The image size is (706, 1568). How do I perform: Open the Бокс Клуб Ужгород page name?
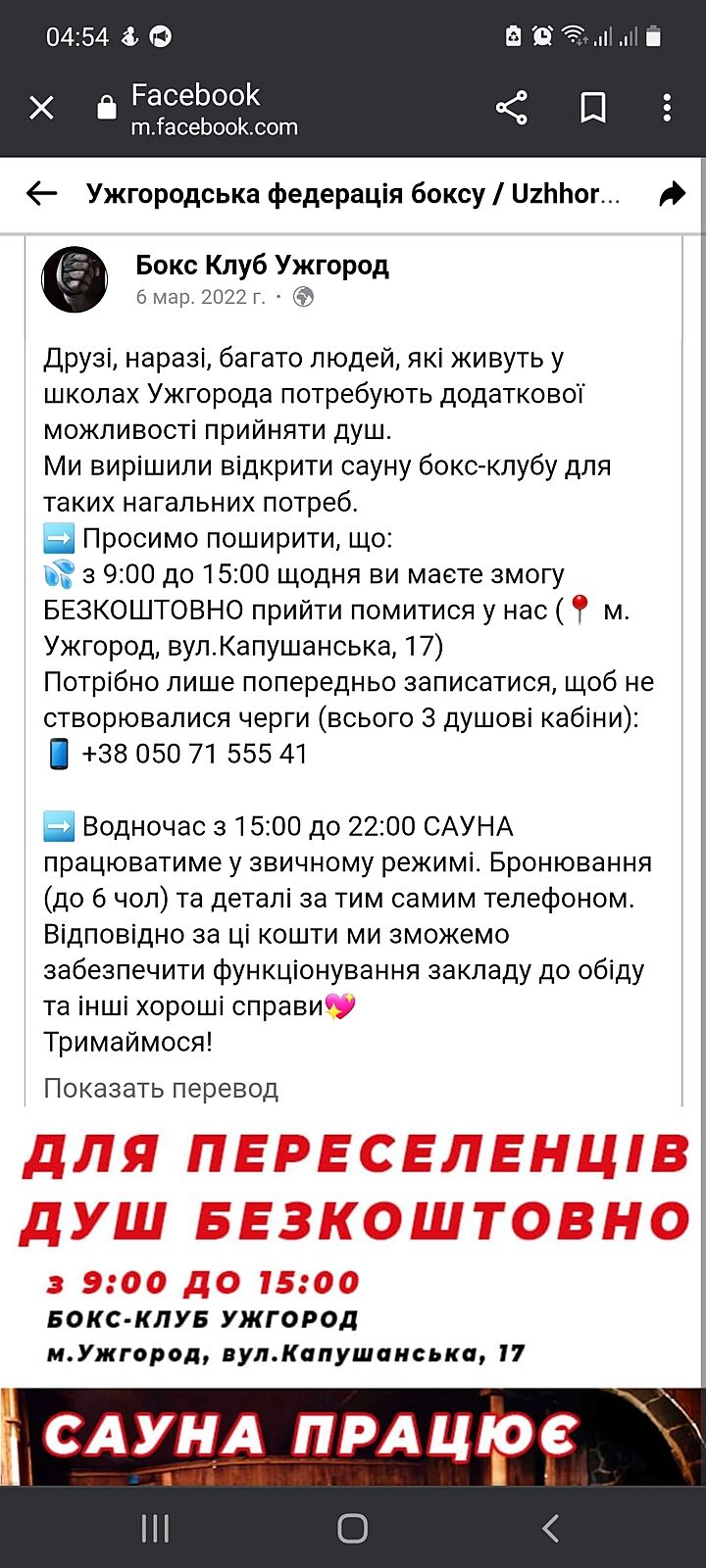point(262,265)
